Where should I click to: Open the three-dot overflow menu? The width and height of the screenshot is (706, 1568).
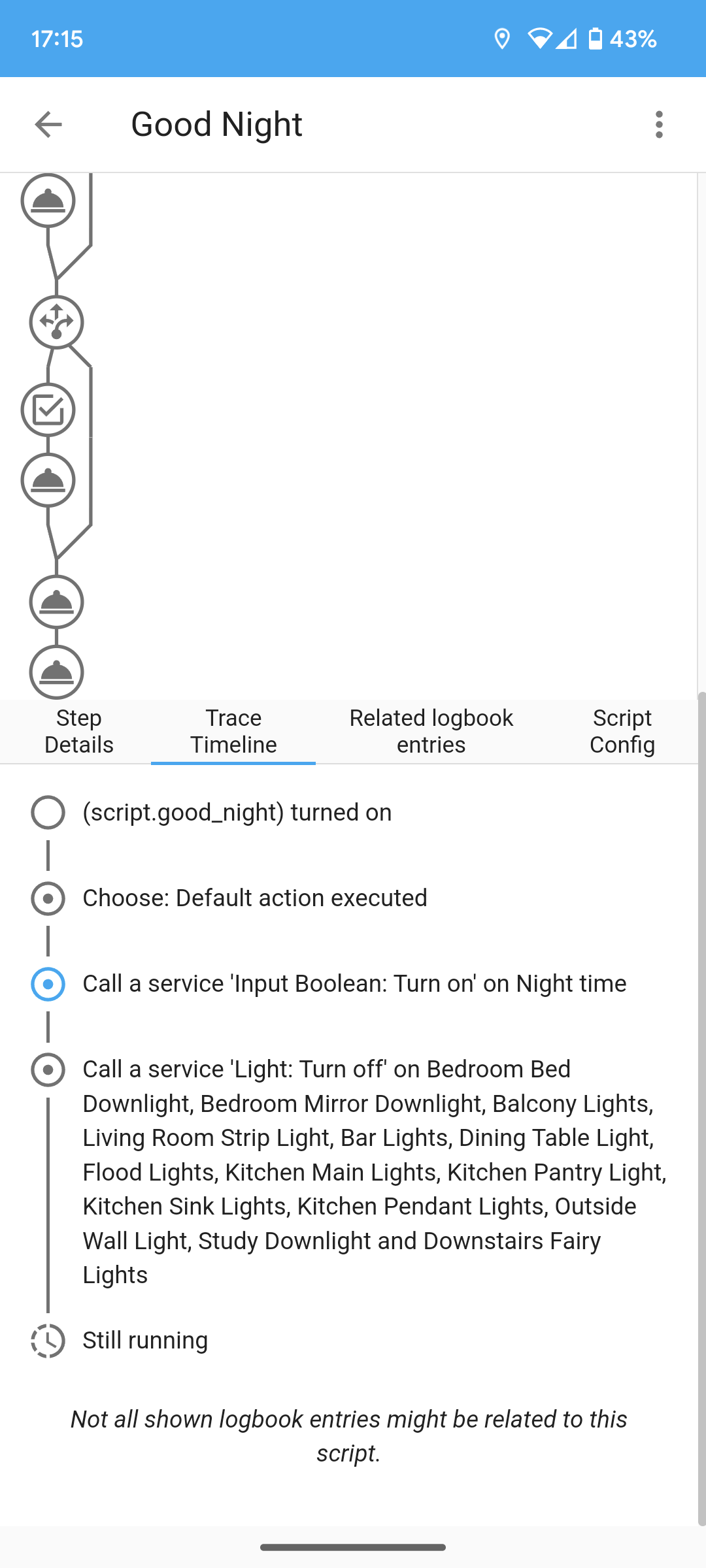[x=658, y=124]
